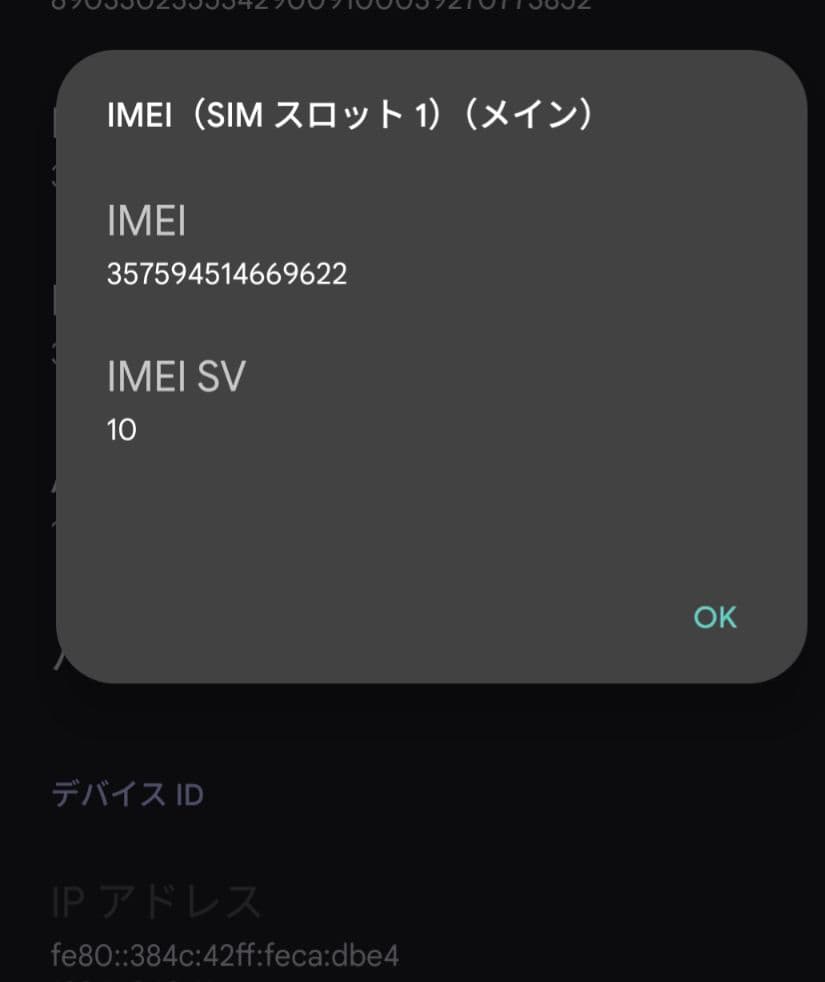Screen dimensions: 825x982
Task: Tap the dark area left of the dialog
Action: (30, 400)
